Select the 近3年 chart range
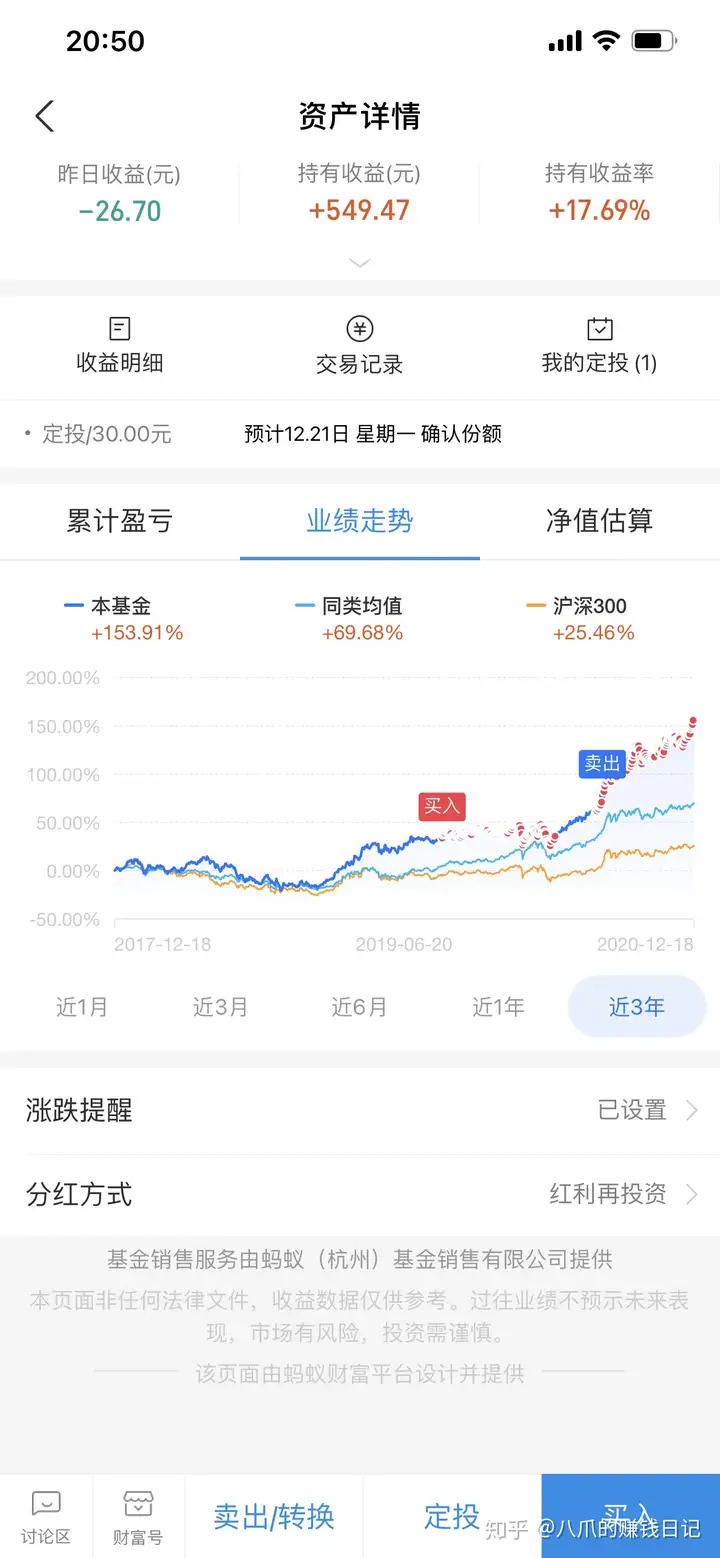Viewport: 720px width, 1558px height. click(637, 1007)
